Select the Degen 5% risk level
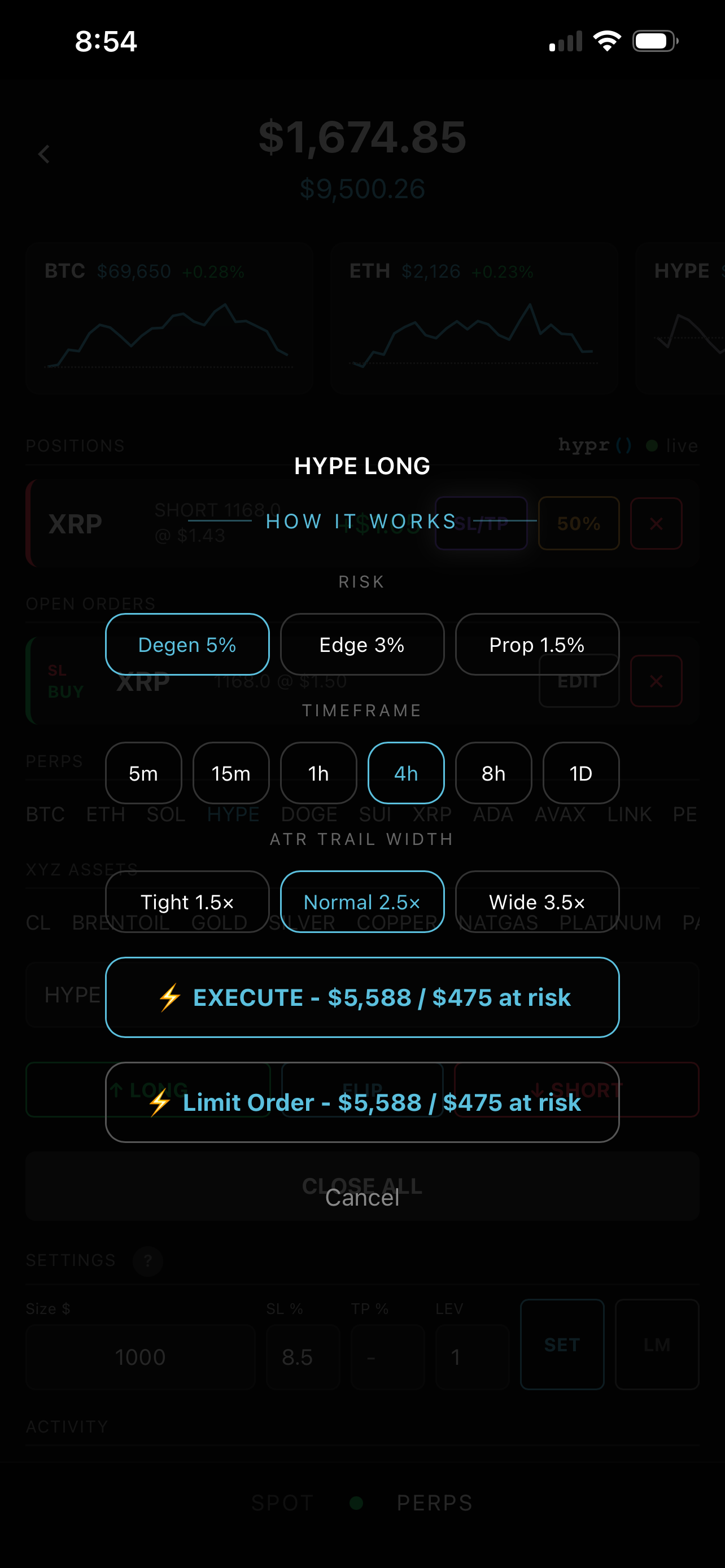This screenshot has width=725, height=1568. 187,645
